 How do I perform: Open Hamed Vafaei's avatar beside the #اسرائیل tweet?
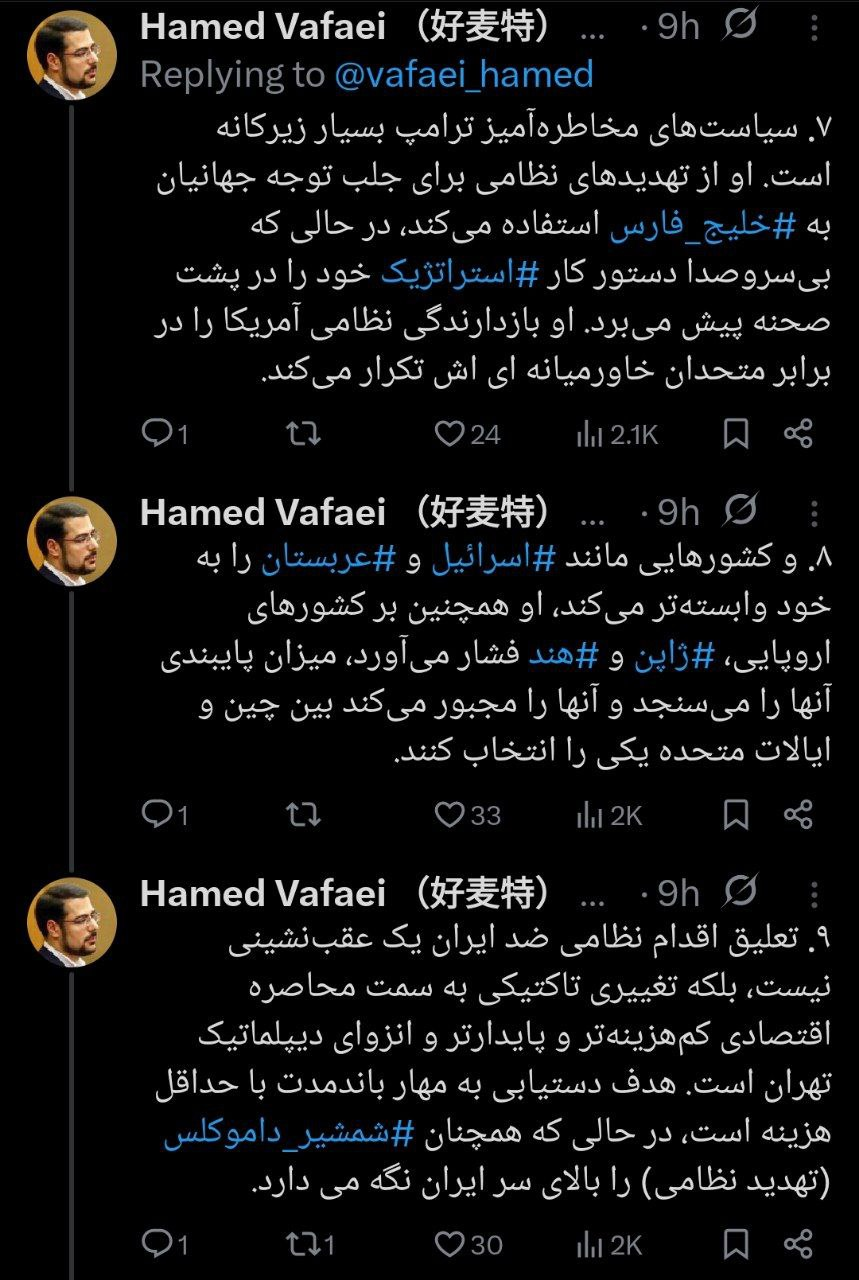coord(71,540)
